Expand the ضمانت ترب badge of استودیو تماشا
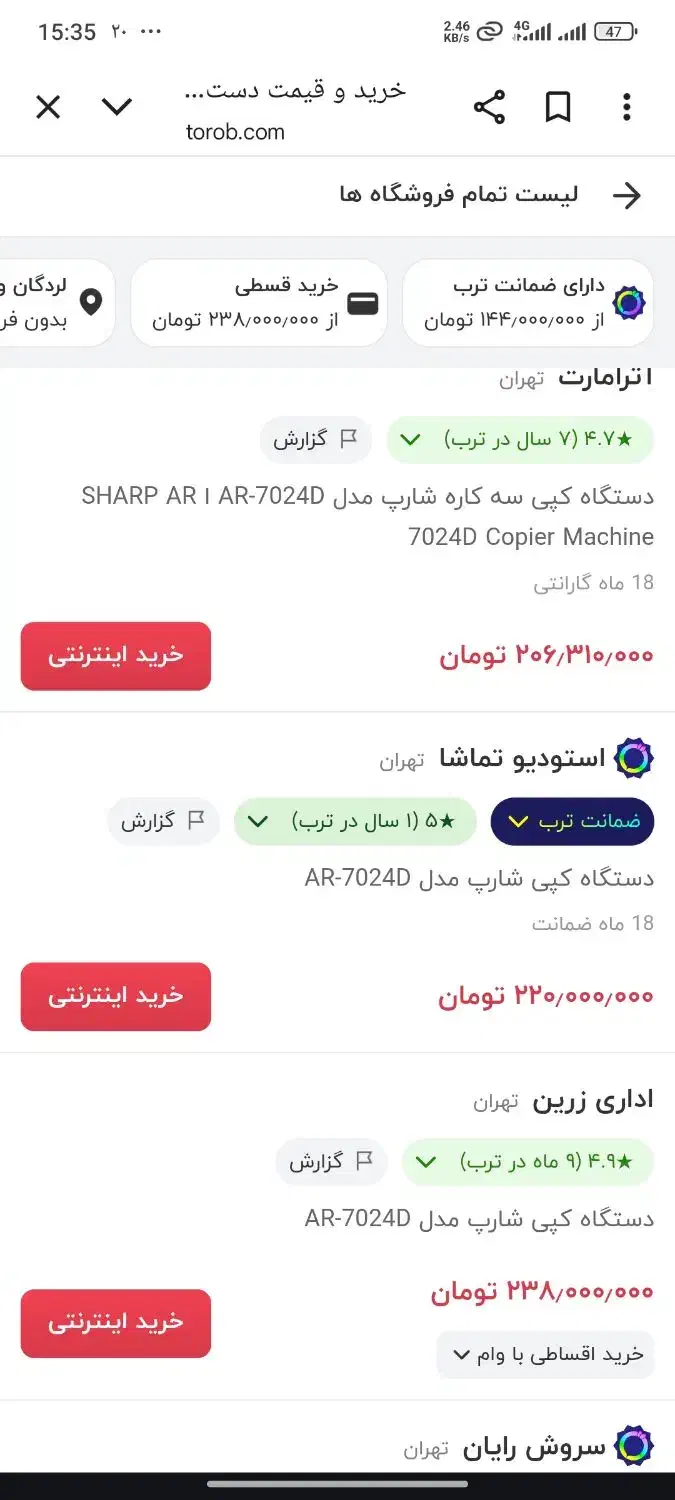Viewport: 675px width, 1500px height. click(572, 821)
